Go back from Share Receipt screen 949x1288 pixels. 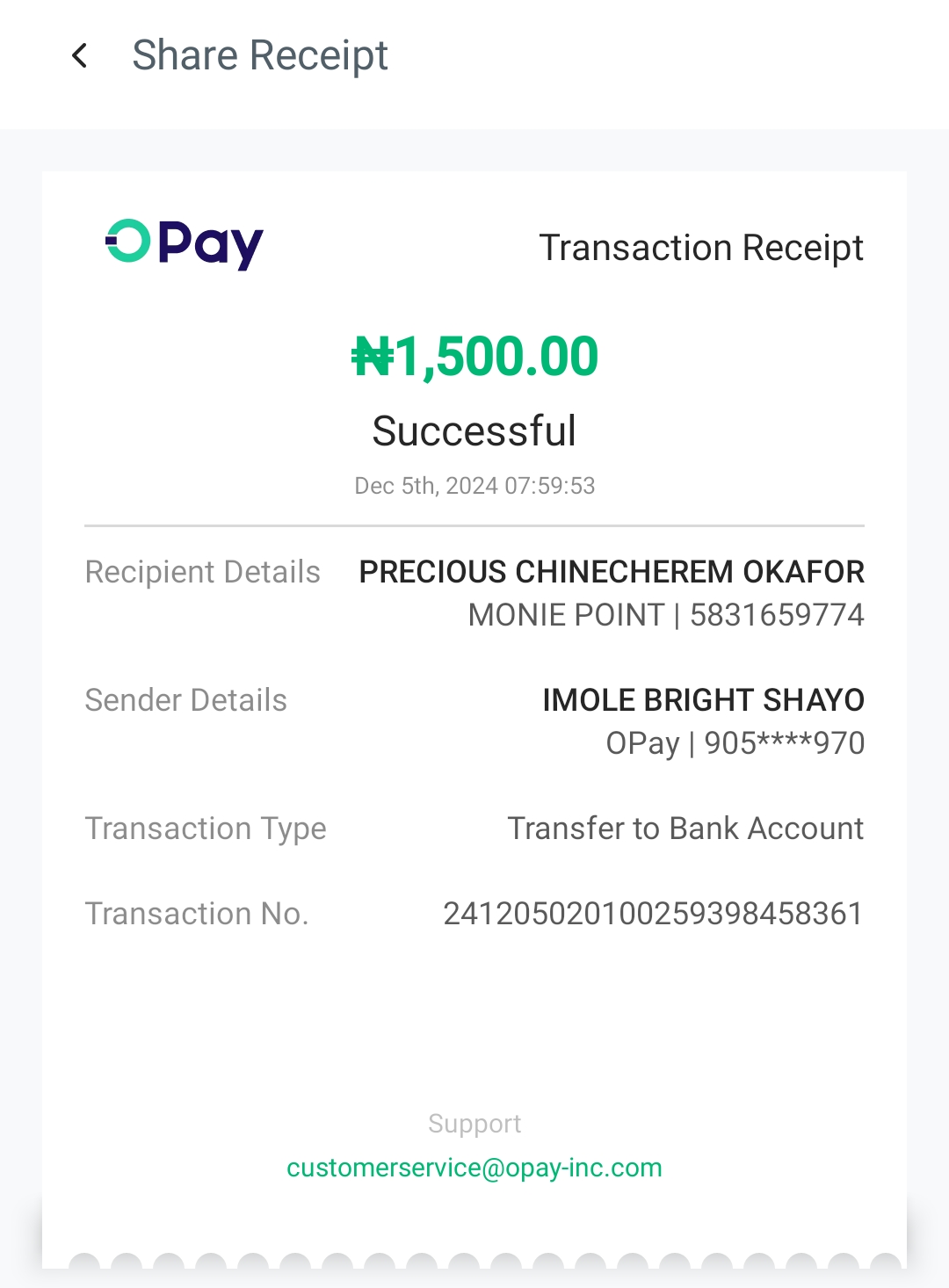pos(80,56)
